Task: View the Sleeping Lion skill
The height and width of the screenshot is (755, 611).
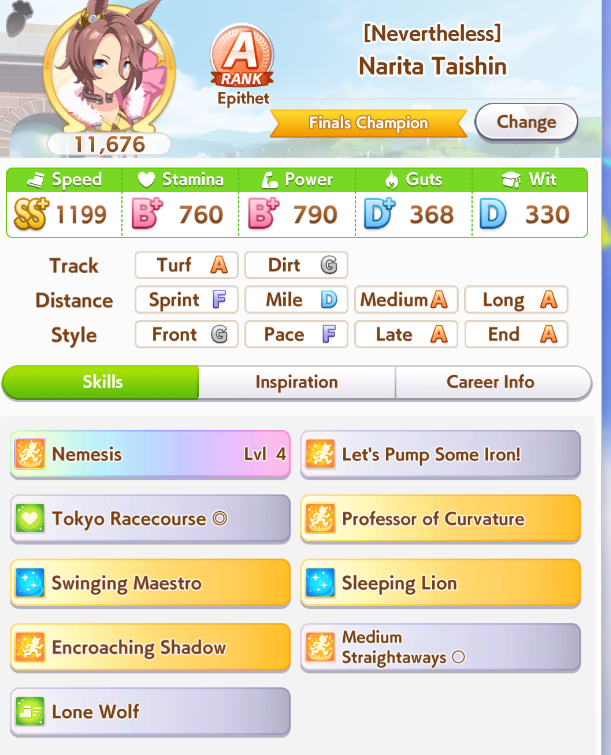Action: tap(440, 583)
